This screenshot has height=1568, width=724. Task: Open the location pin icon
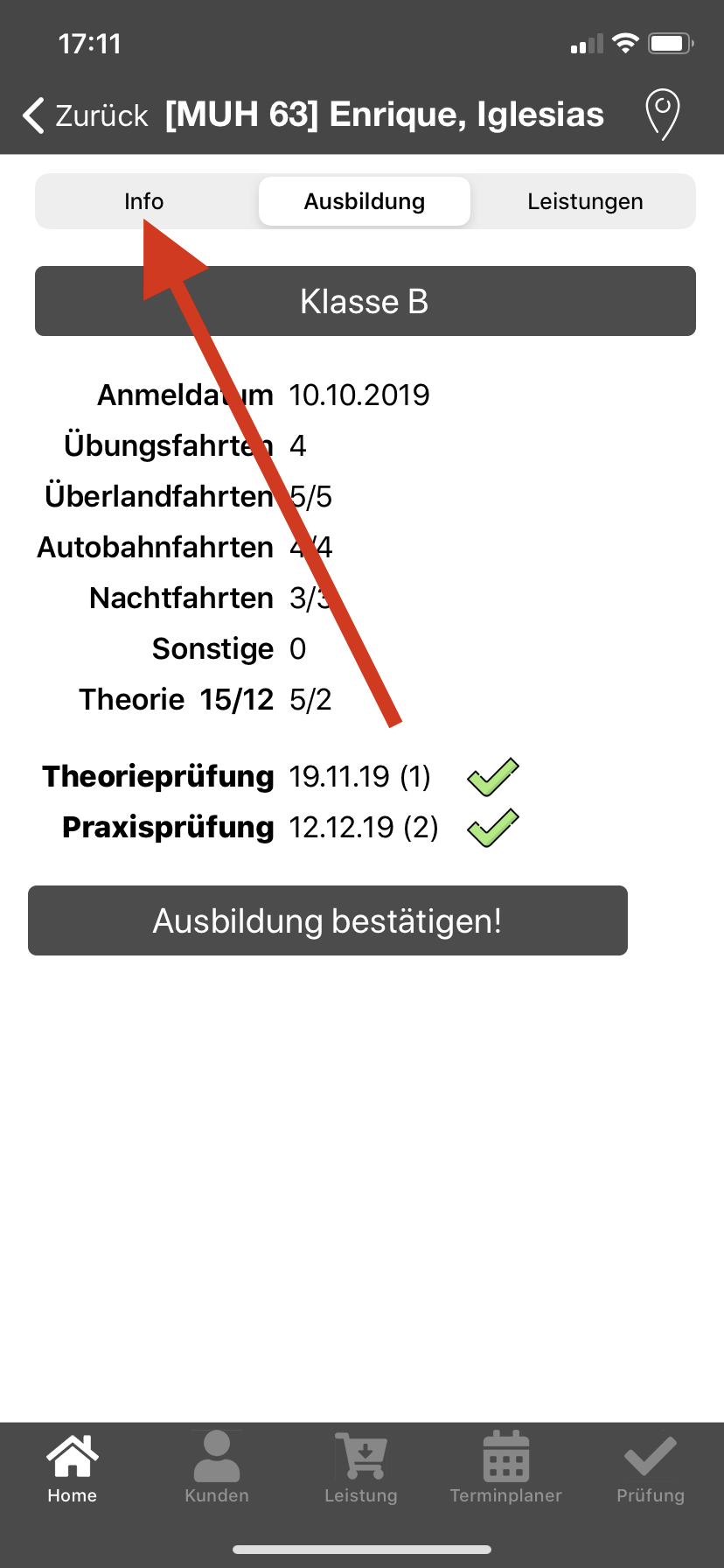662,114
